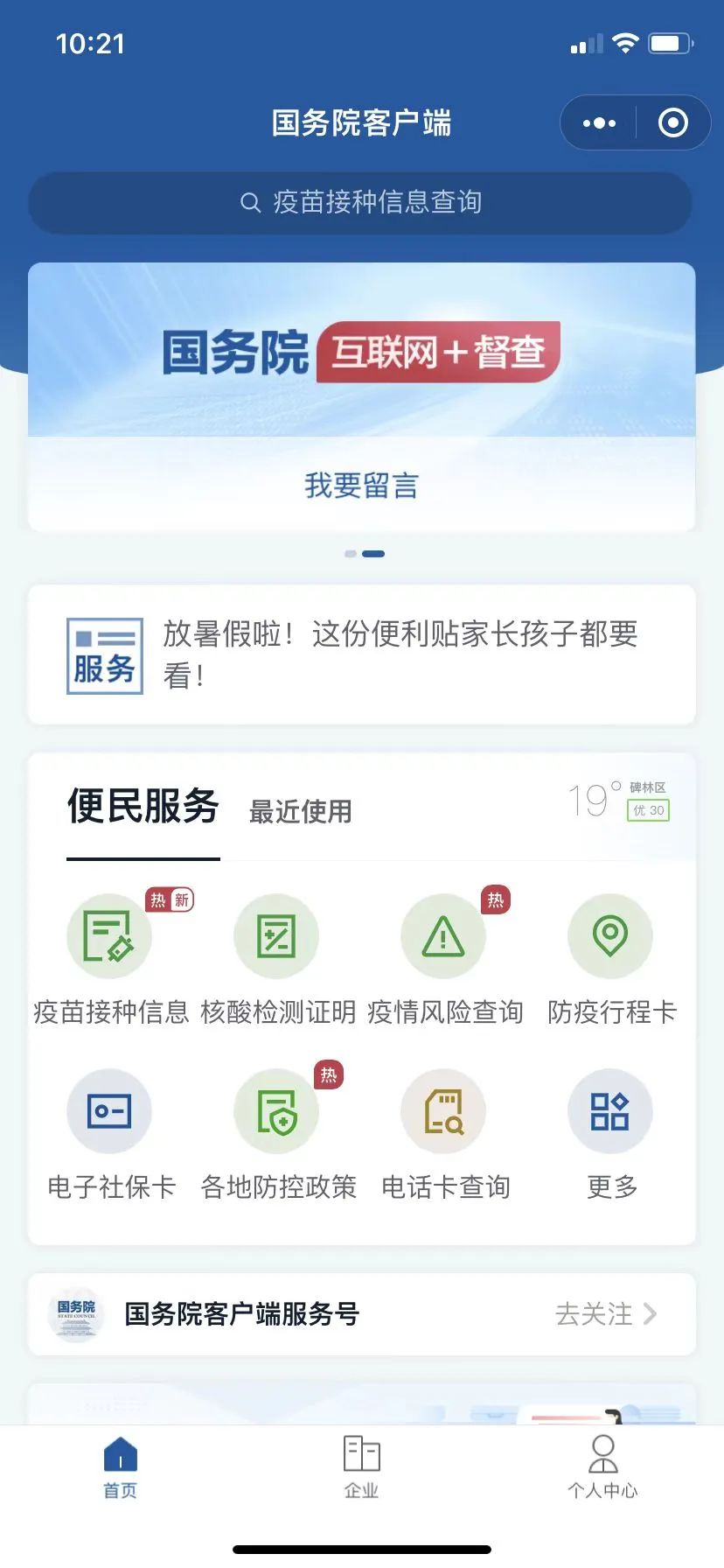Select the 便民服务 tab
The image size is (724, 1568).
point(143,806)
